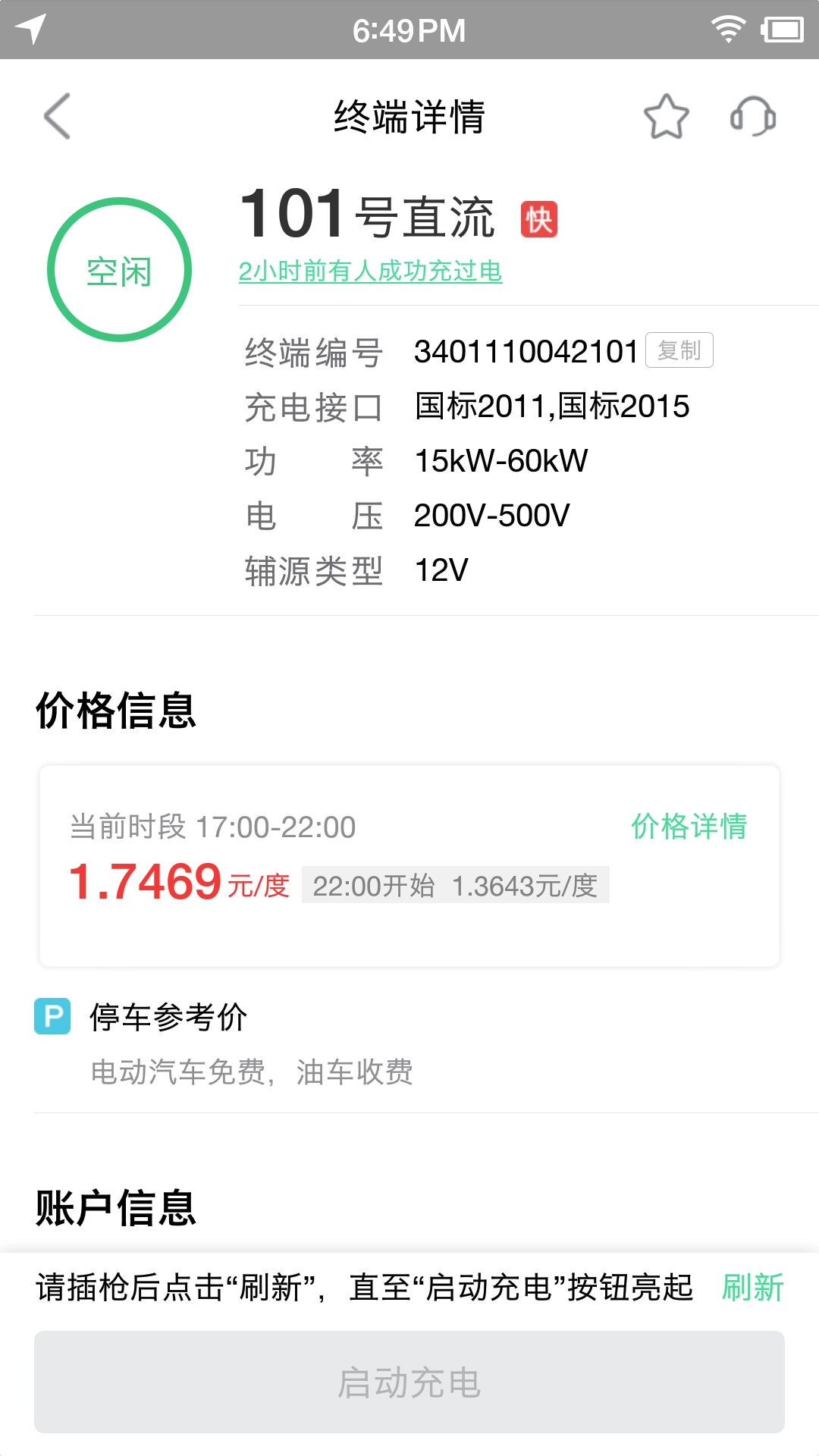Tap the 价格信息 section heading
The height and width of the screenshot is (1456, 819).
point(112,709)
